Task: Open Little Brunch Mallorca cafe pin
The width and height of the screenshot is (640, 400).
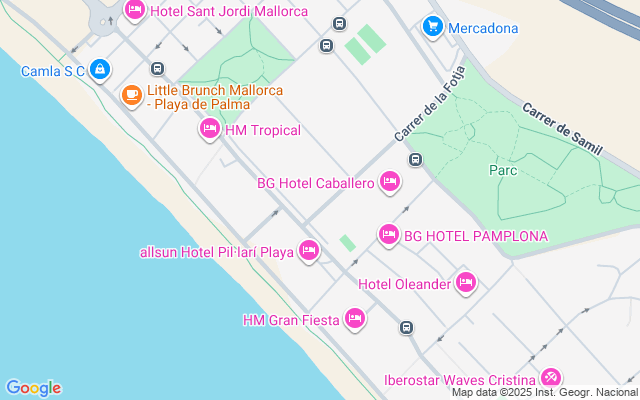Action: 132,95
